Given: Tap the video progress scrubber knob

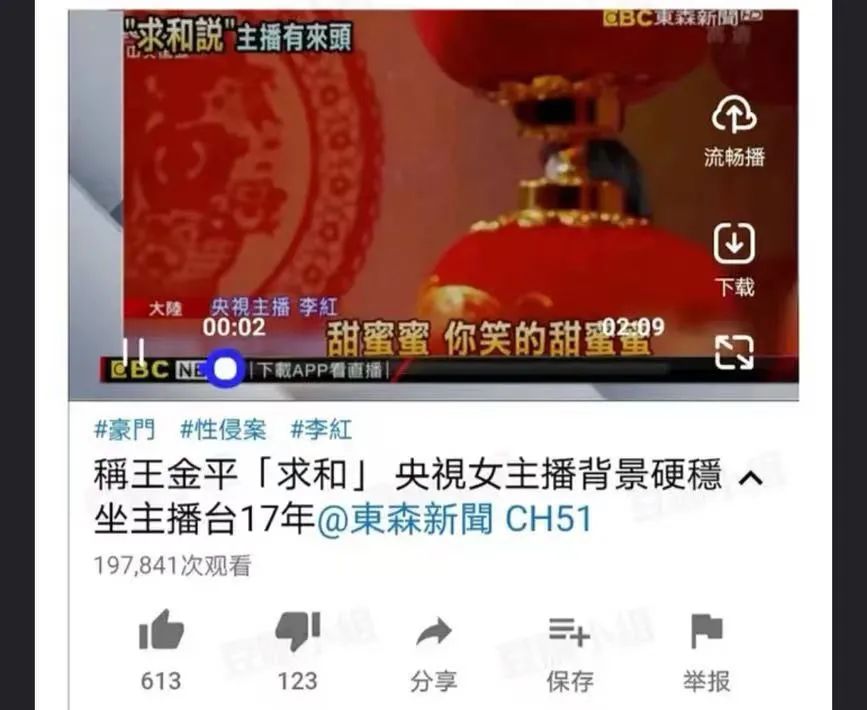Looking at the screenshot, I should tap(227, 369).
